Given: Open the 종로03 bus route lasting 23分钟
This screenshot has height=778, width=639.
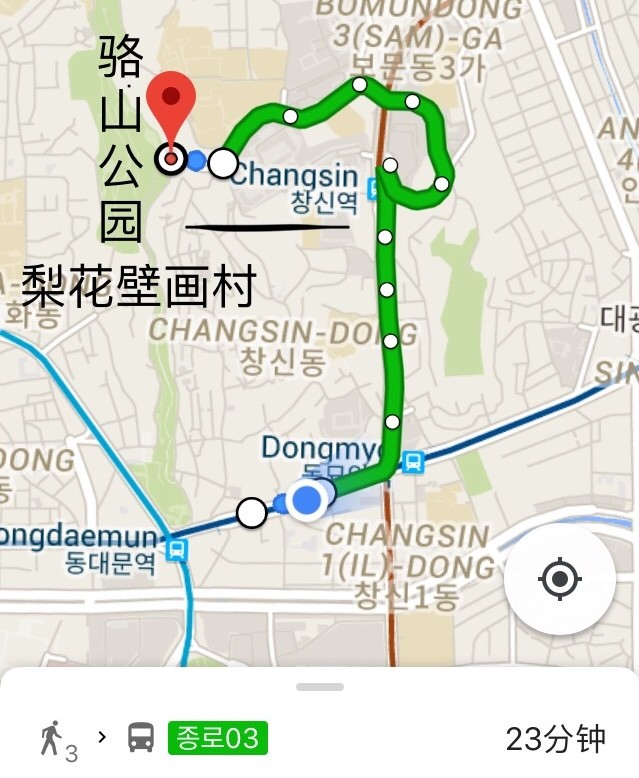Looking at the screenshot, I should click(320, 739).
